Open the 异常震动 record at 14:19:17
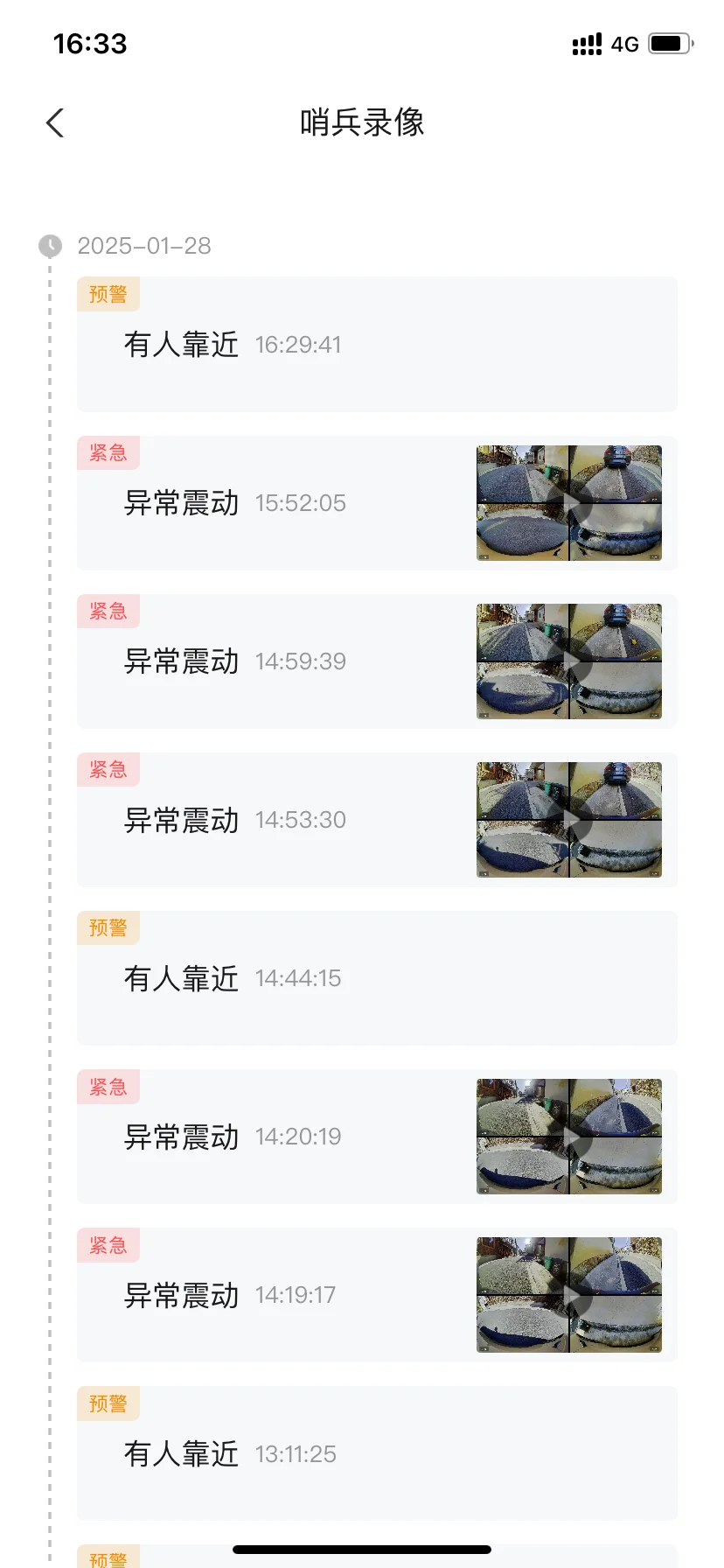The width and height of the screenshot is (724, 1568). pyautogui.click(x=377, y=1295)
